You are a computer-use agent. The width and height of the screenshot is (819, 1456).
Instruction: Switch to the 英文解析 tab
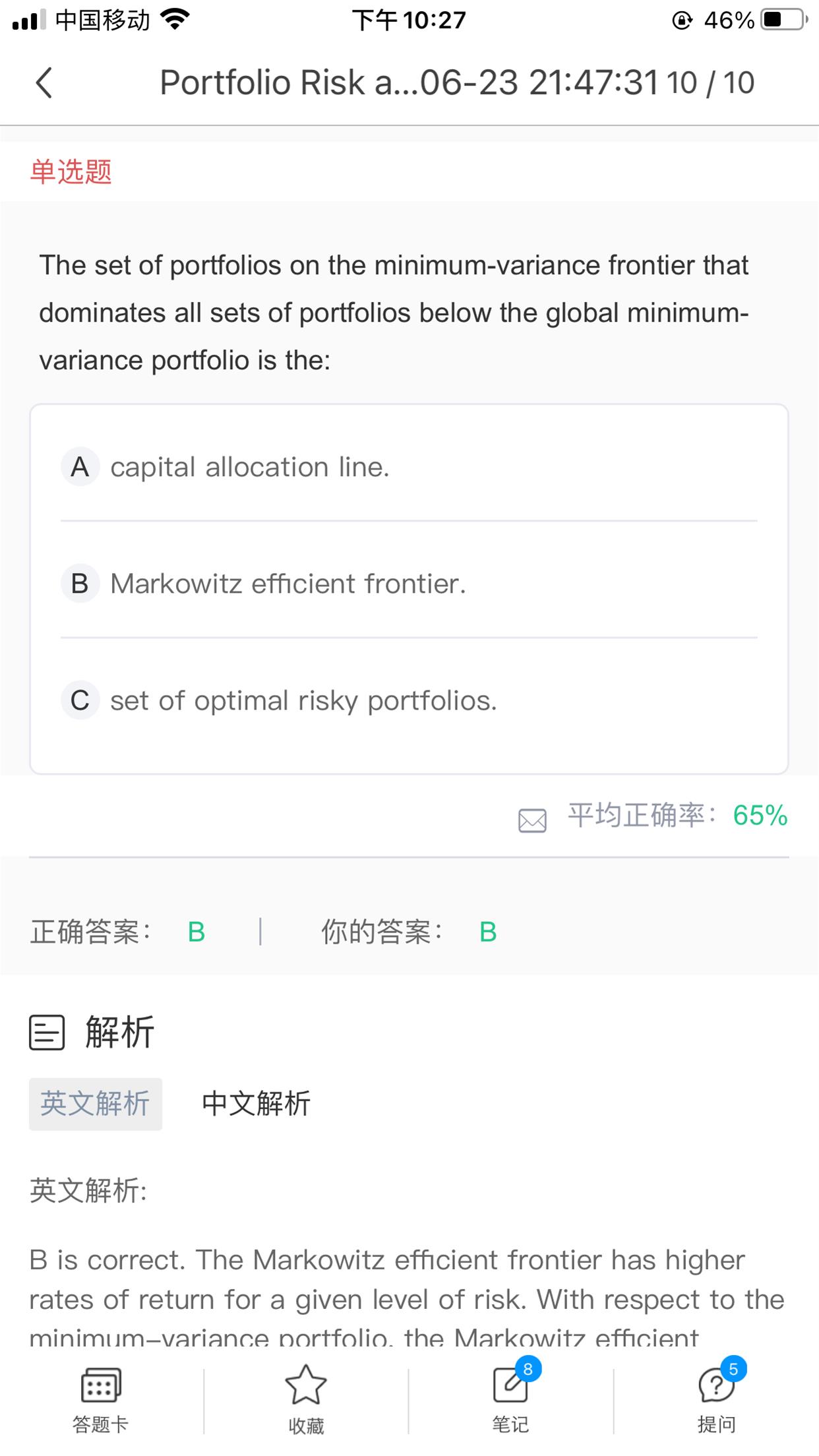tap(96, 1104)
